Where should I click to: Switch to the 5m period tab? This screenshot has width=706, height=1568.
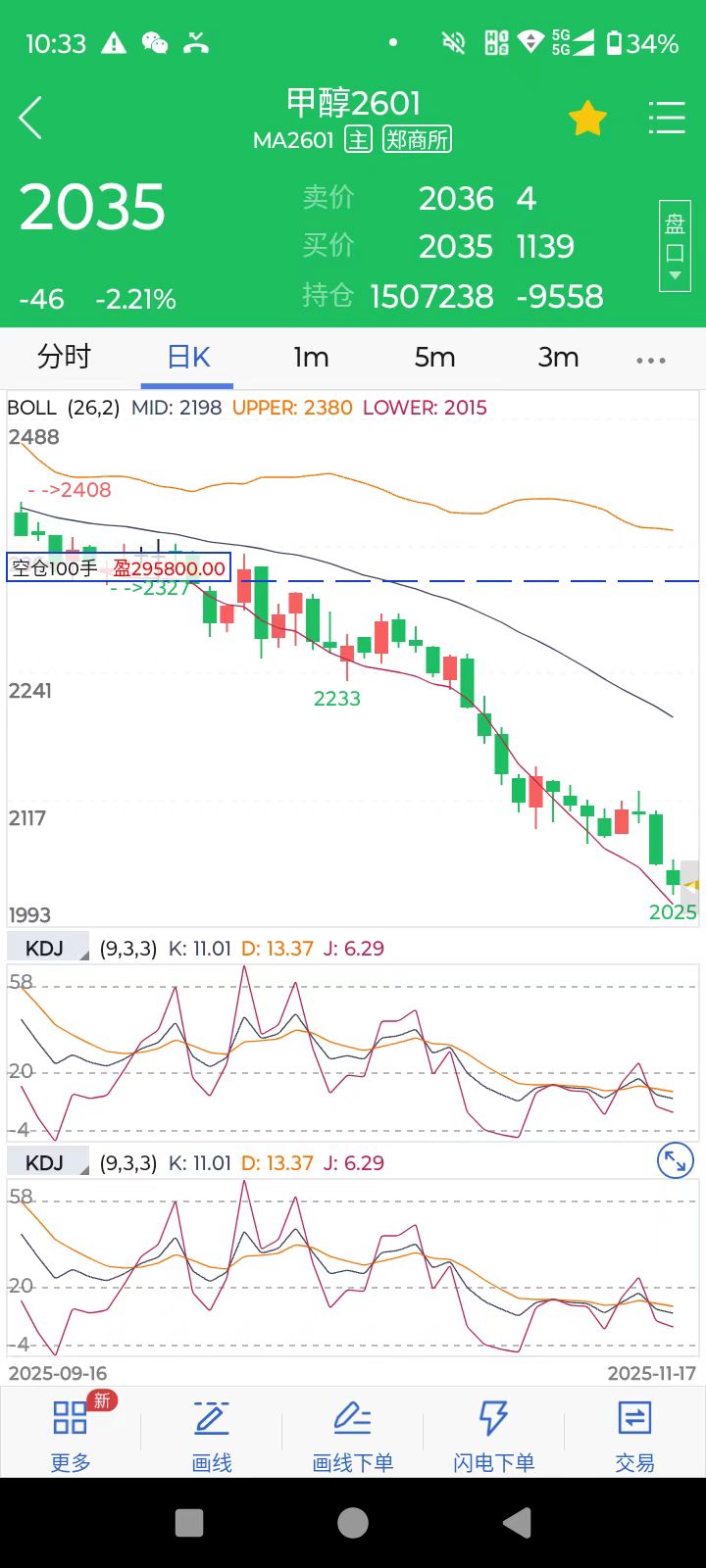(x=434, y=358)
